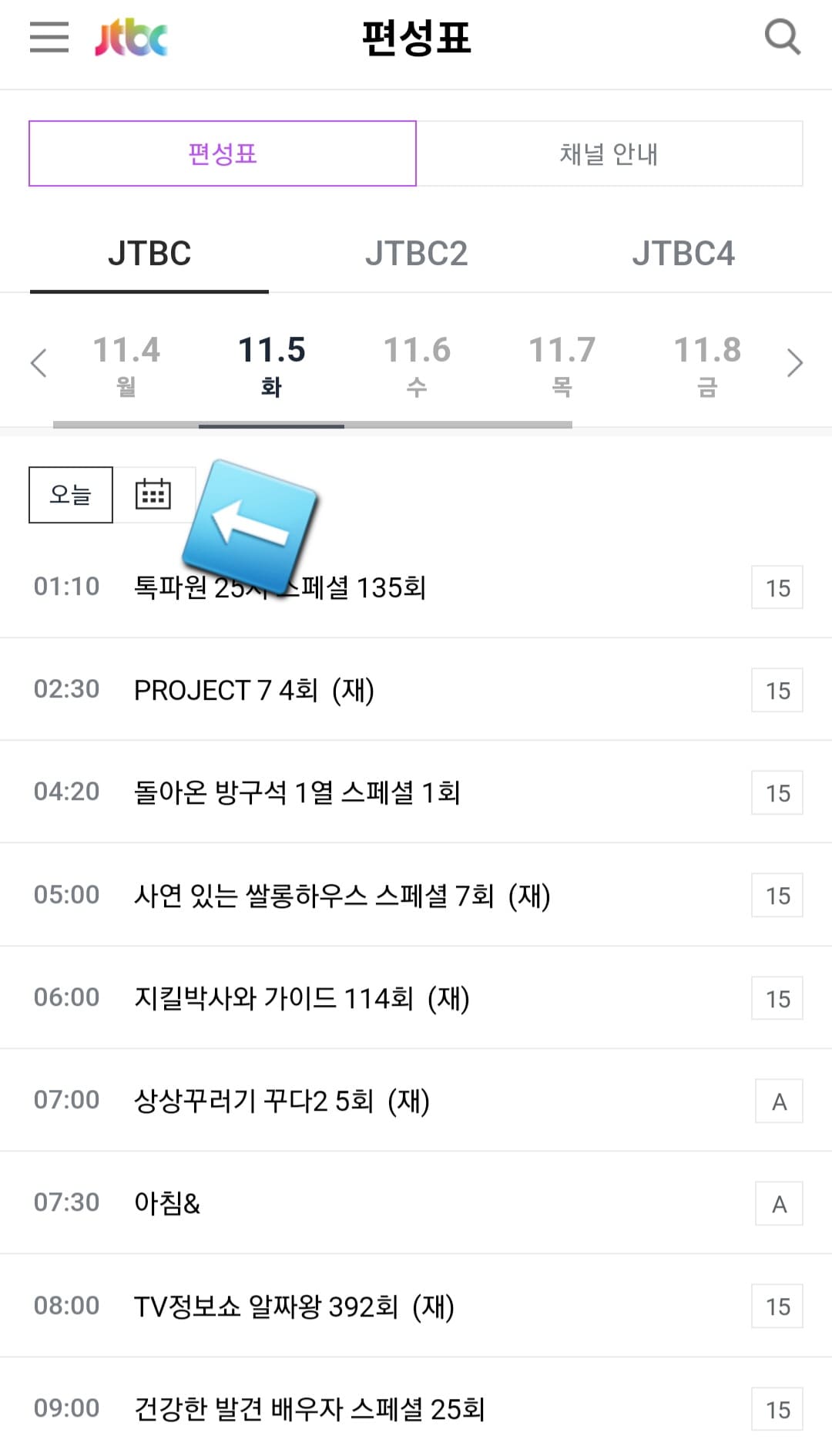
Task: Click the rating badge next to 아침&
Action: click(777, 1203)
